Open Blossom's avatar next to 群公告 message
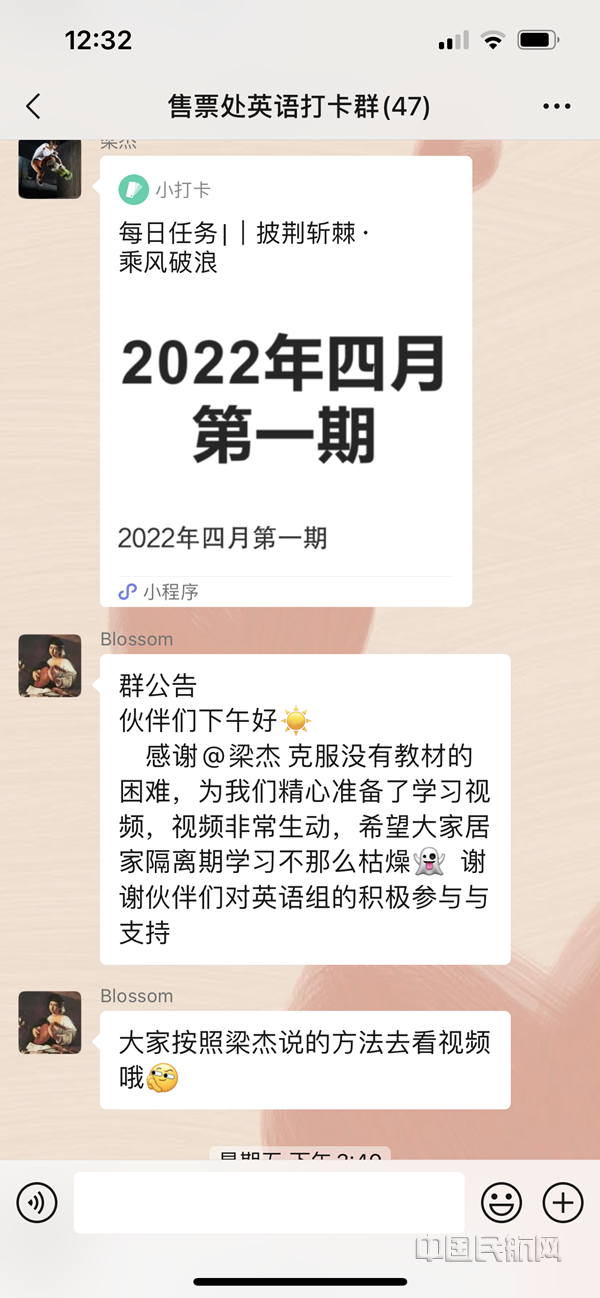This screenshot has height=1298, width=600. pyautogui.click(x=50, y=665)
